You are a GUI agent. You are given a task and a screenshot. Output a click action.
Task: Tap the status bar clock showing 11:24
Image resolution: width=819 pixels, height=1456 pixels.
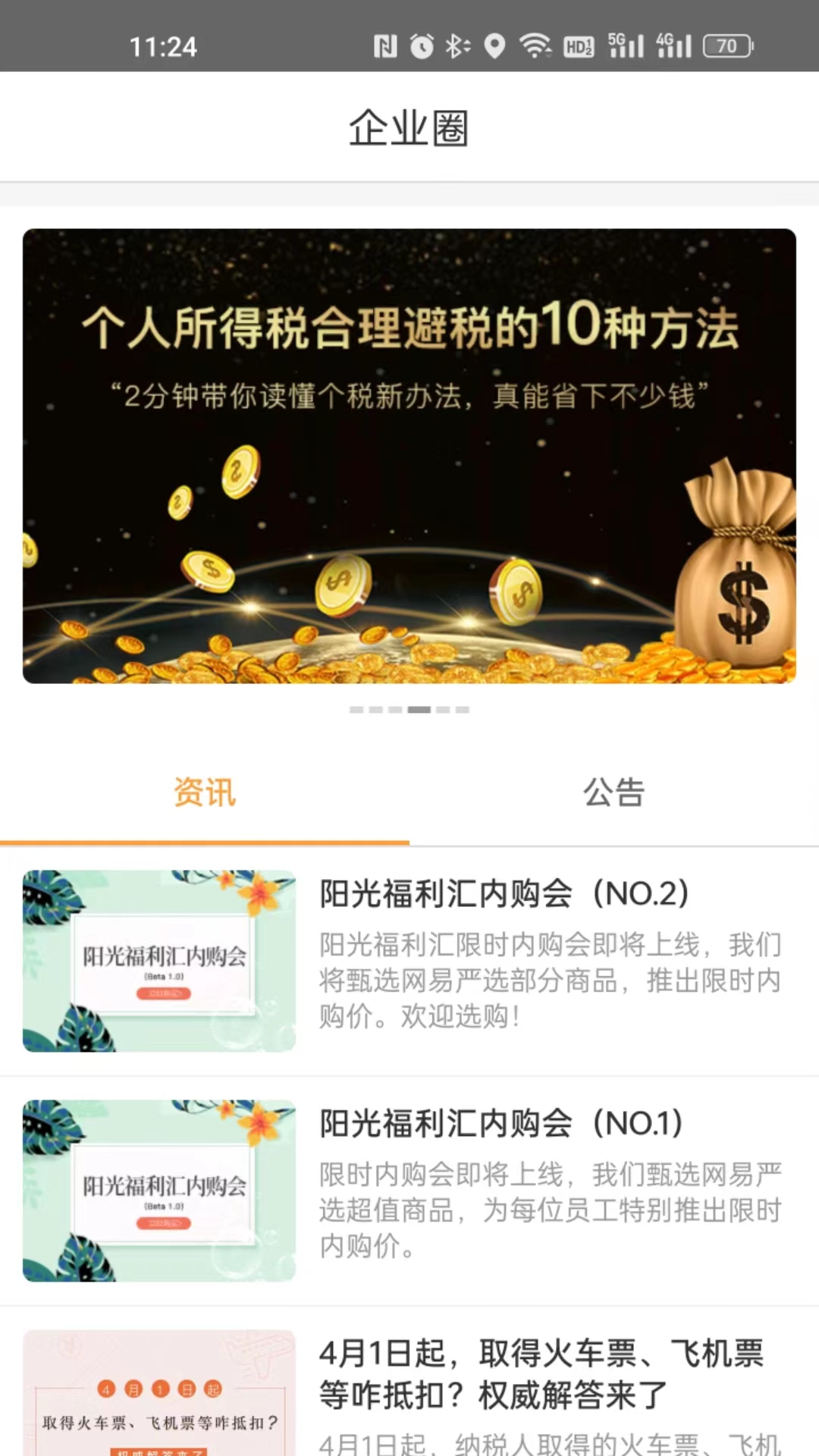[162, 45]
